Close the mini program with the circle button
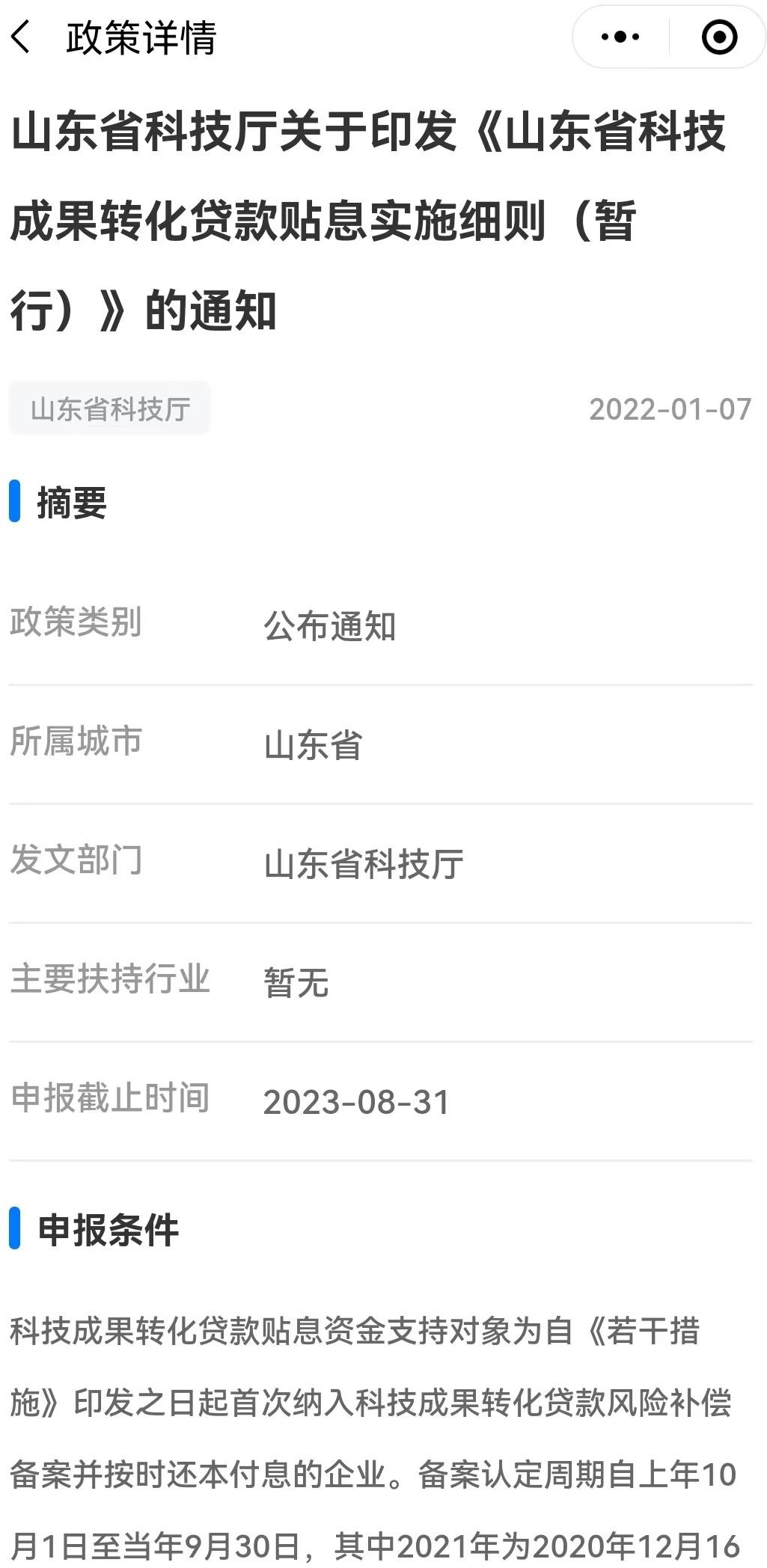767x1568 pixels. pos(719,37)
